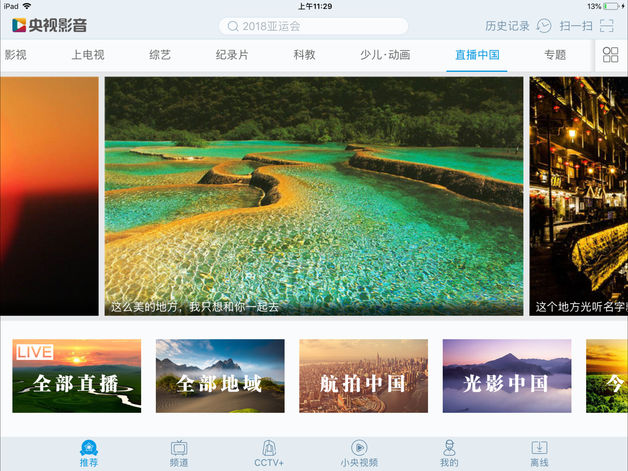
Task: Select the 综艺 tab
Action: tap(160, 55)
